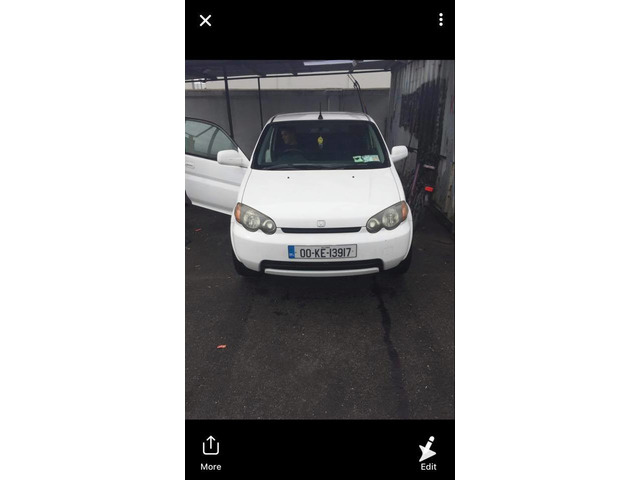Viewport: 640px width, 480px height.
Task: Tap the More share button
Action: [210, 451]
